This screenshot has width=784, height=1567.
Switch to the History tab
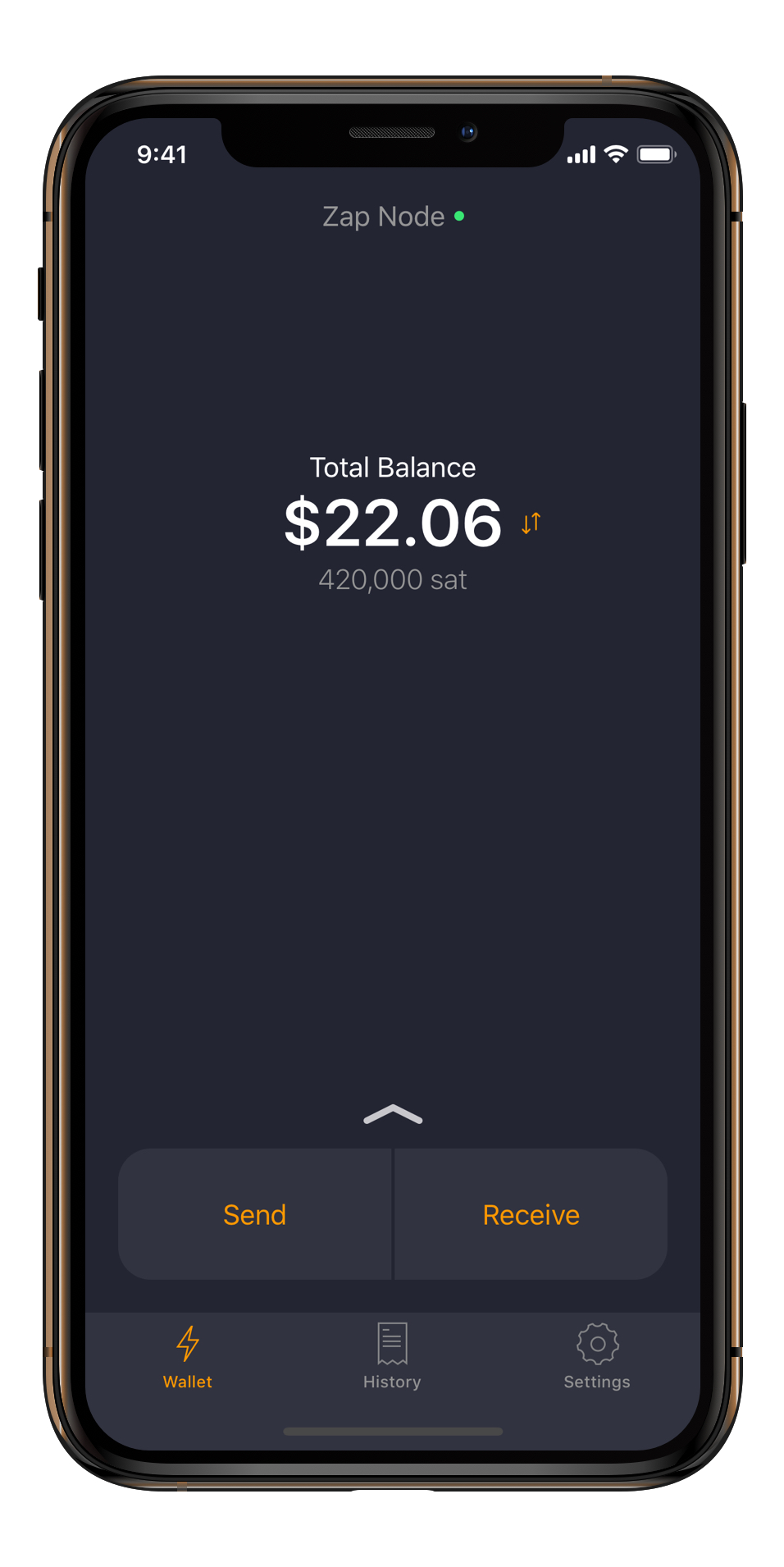391,1355
